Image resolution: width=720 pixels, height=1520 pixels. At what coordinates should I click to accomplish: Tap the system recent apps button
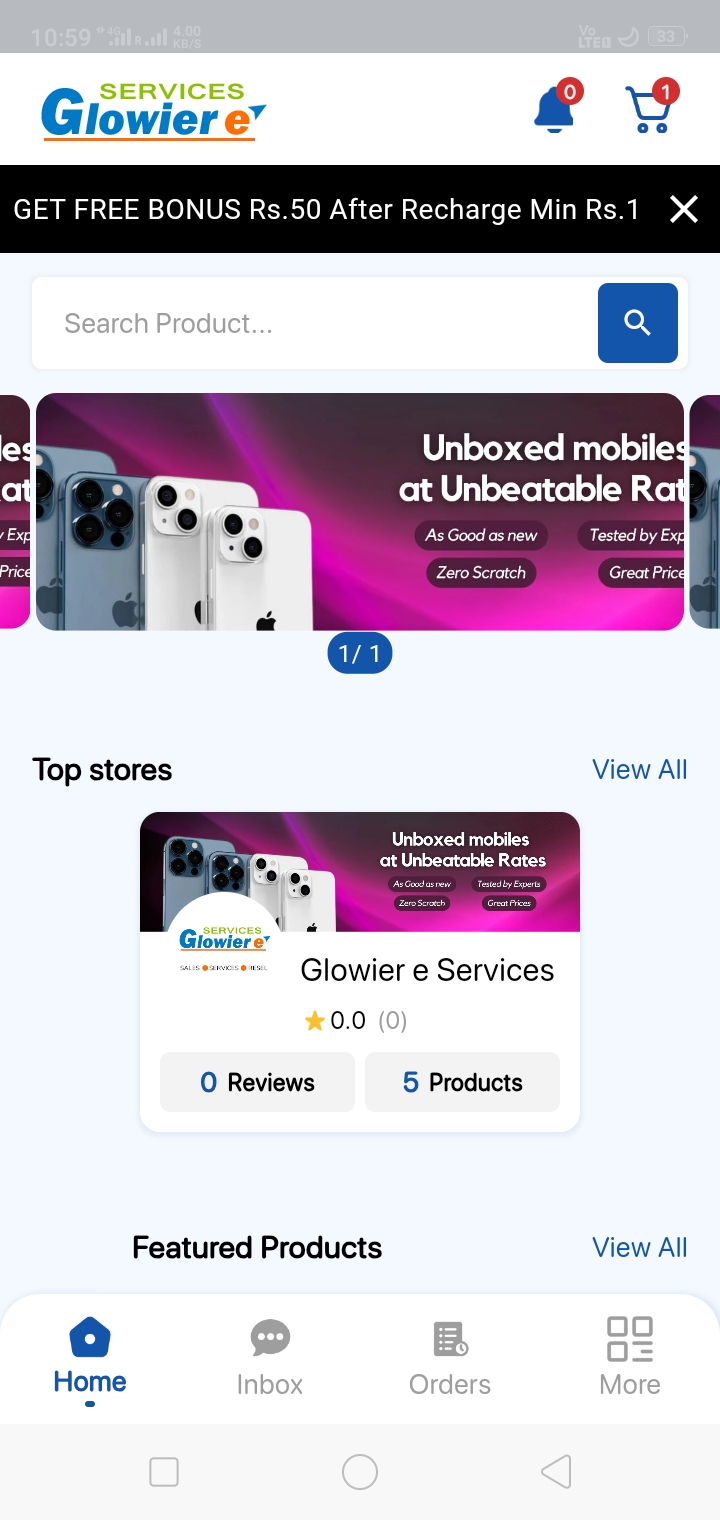coord(164,1472)
